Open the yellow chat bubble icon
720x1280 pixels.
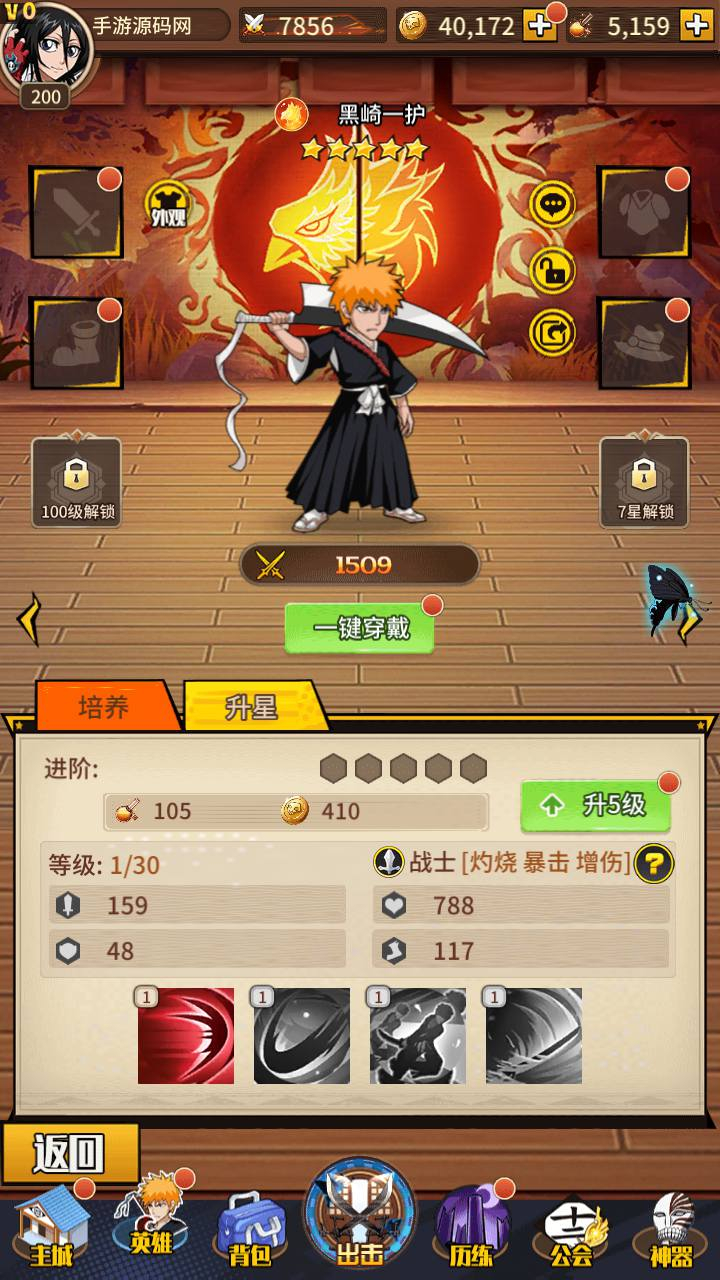click(x=552, y=206)
